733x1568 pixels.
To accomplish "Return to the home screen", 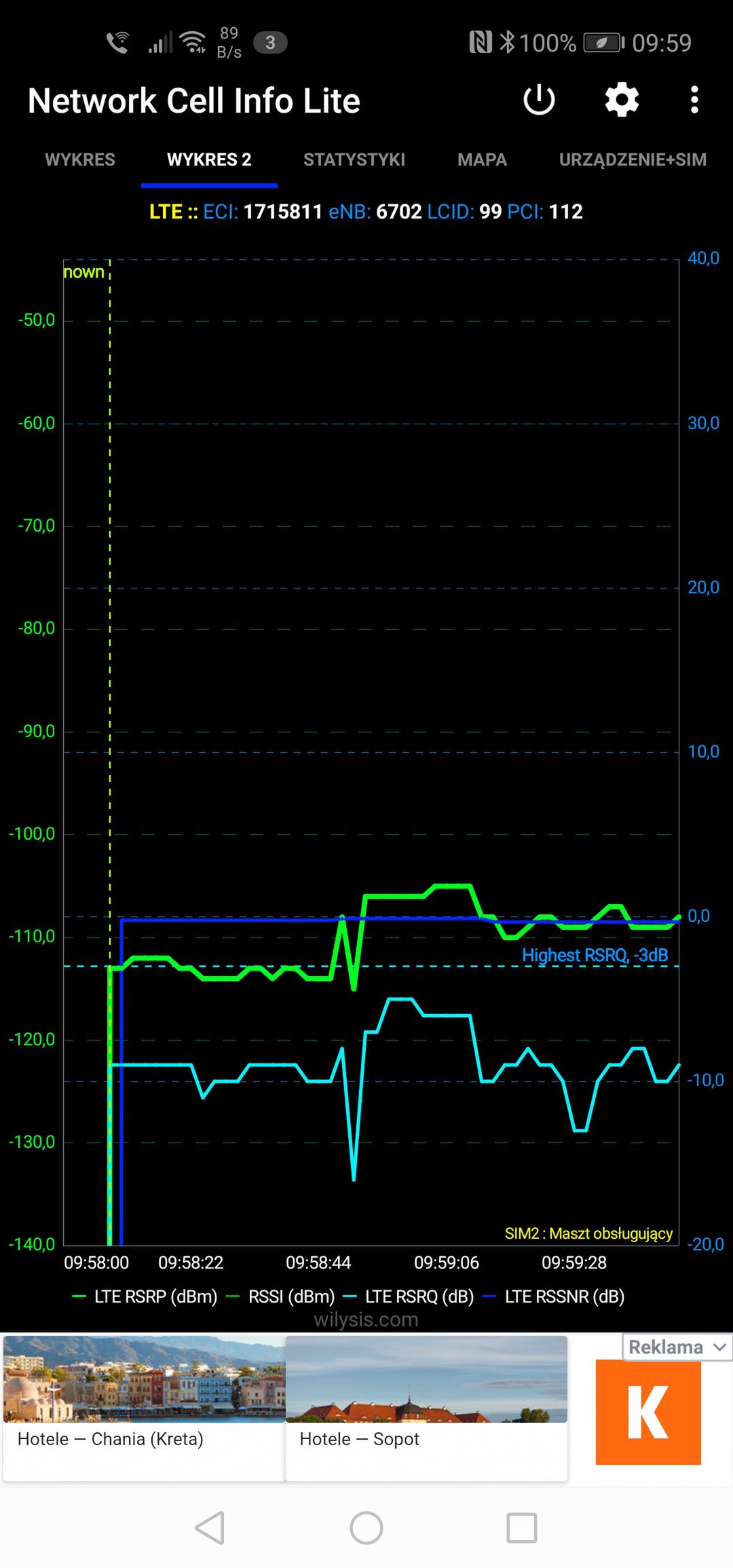I will pos(366,1528).
